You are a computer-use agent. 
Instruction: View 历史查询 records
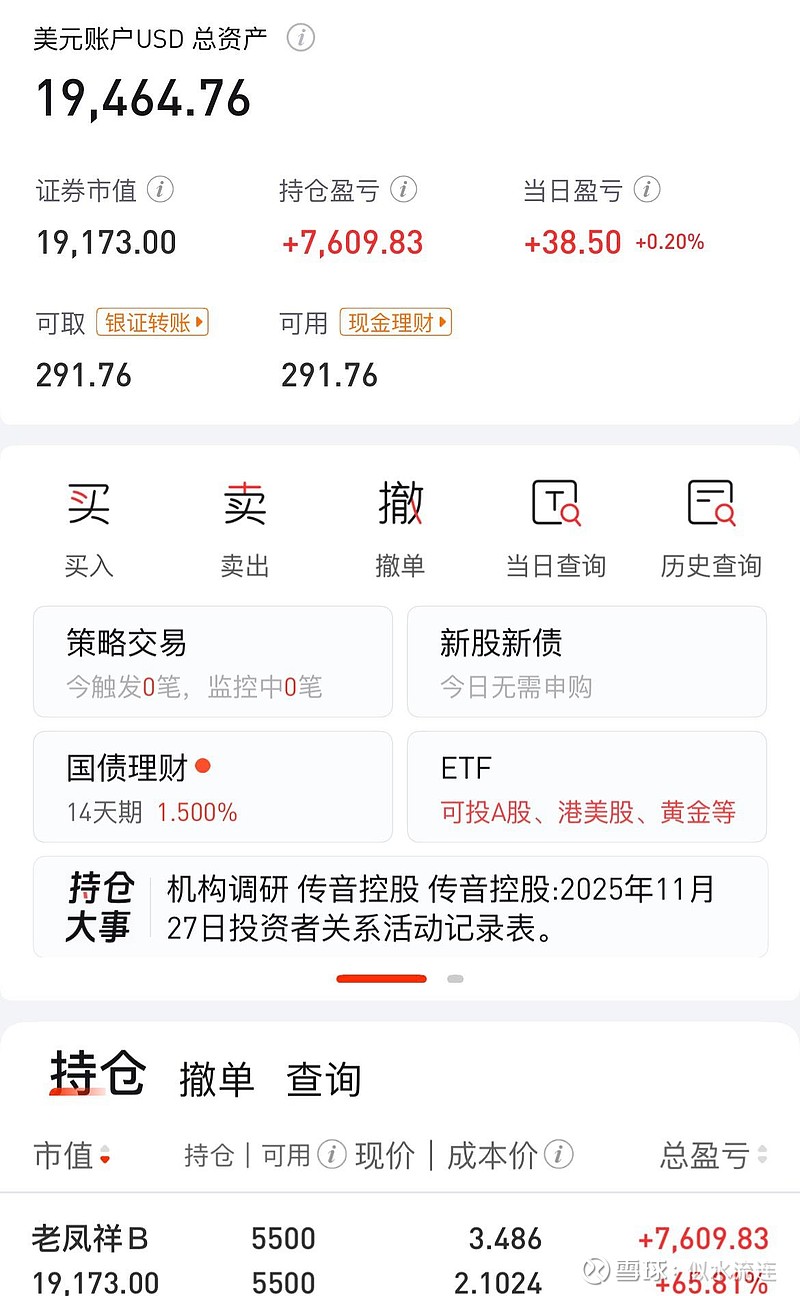tap(711, 528)
